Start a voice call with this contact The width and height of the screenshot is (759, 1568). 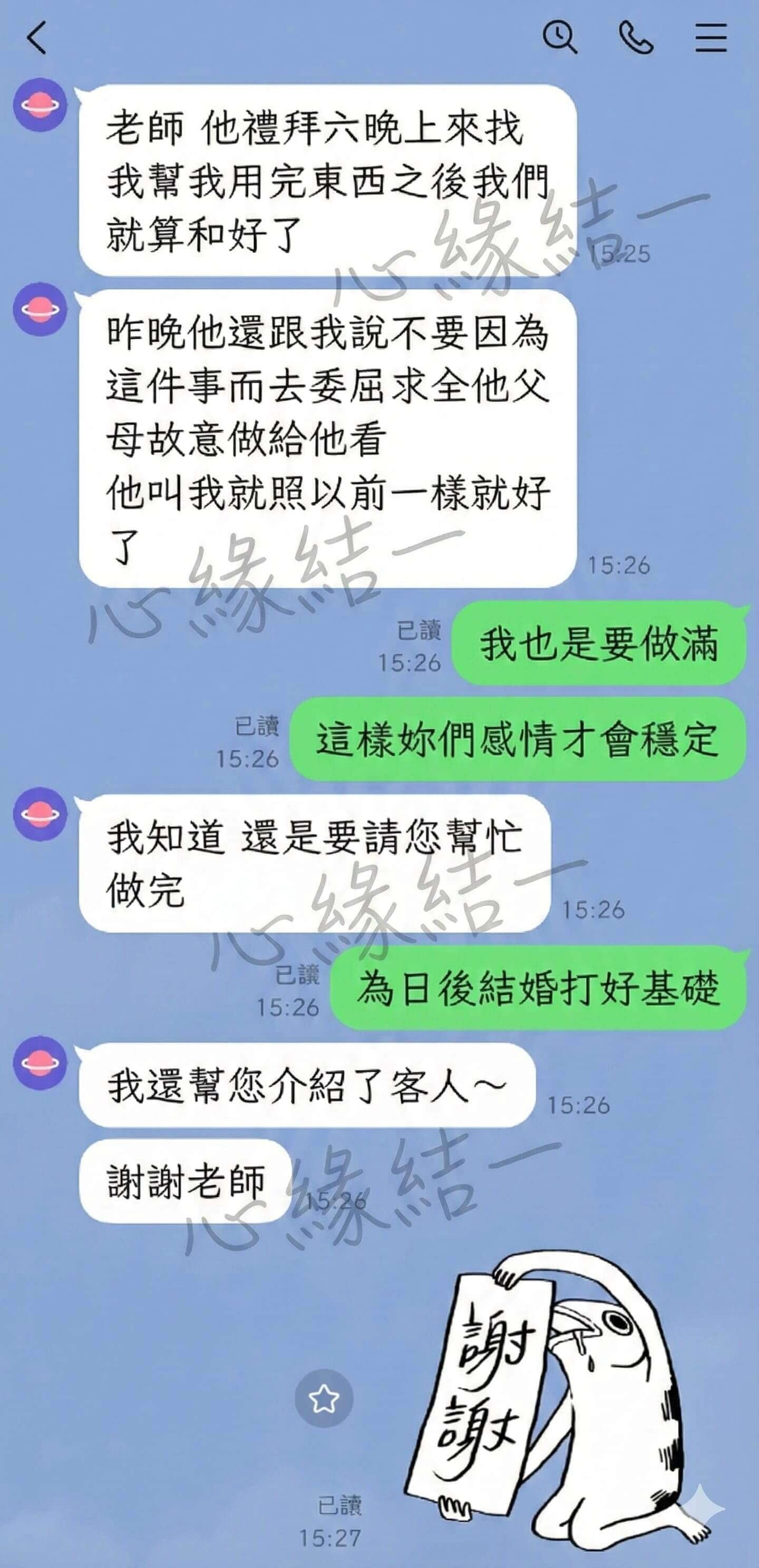click(635, 38)
